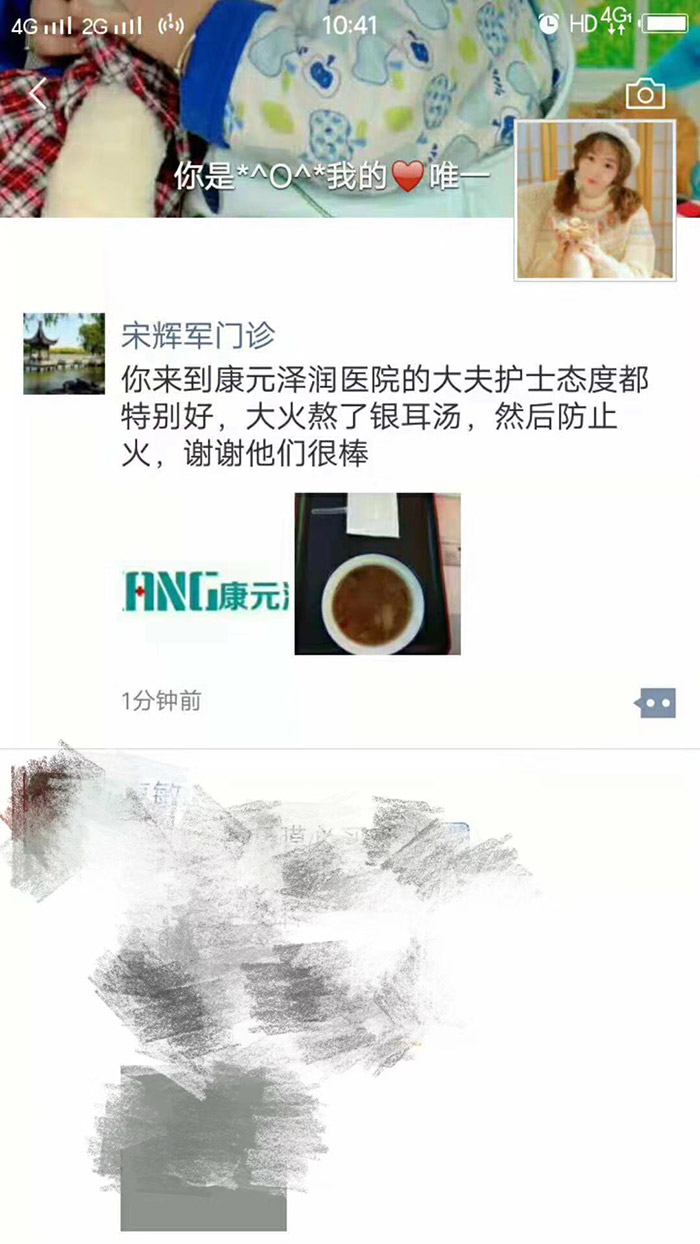View the soup bowl photo in post
Viewport: 700px width, 1244px height.
point(377,574)
